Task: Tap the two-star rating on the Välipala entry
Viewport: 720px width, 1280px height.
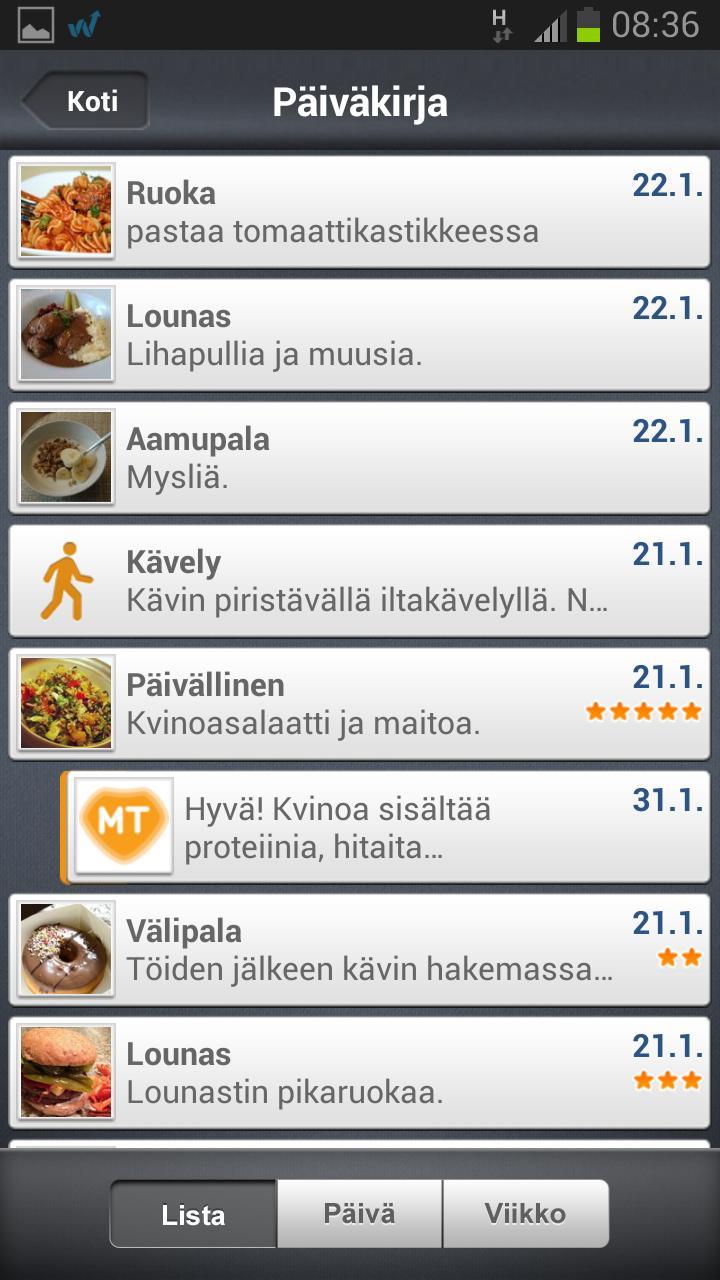Action: pyautogui.click(x=680, y=958)
